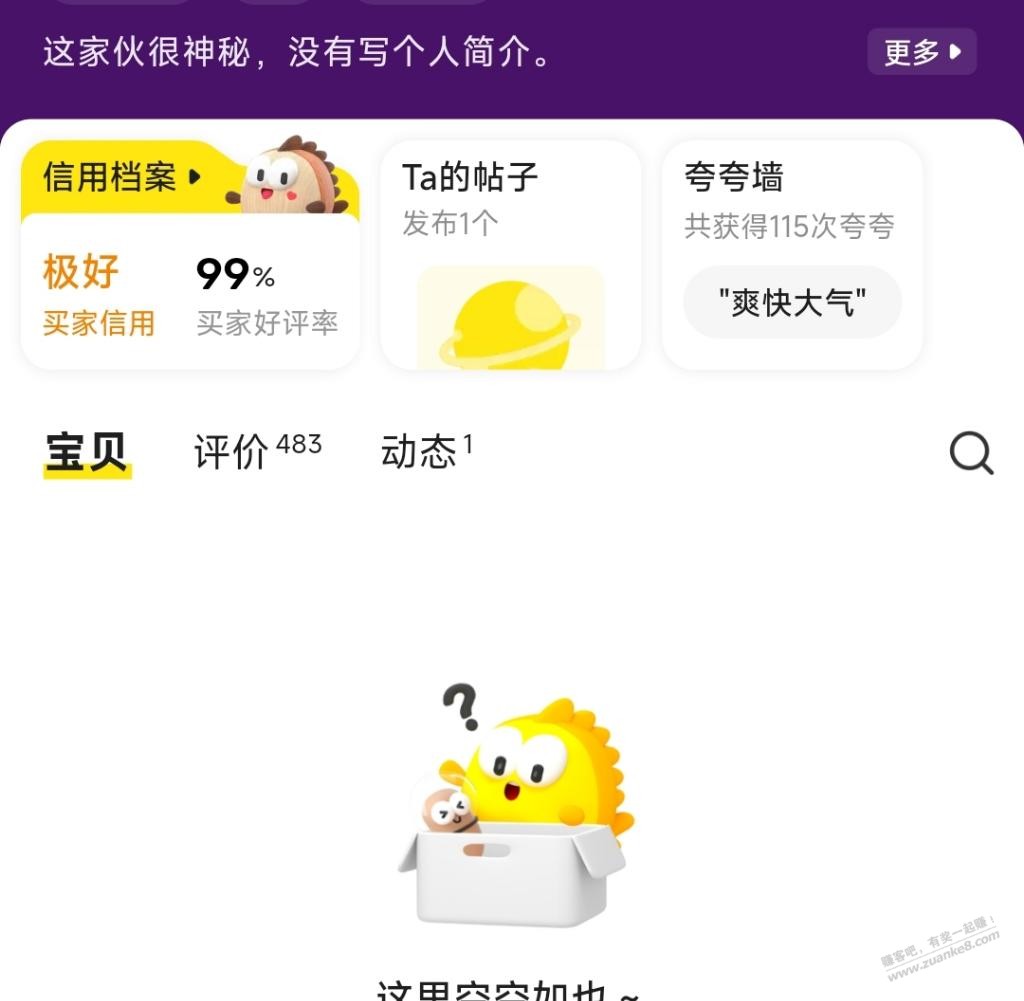Tap the 更多 button beside the bio
This screenshot has height=1001, width=1024.
[921, 52]
